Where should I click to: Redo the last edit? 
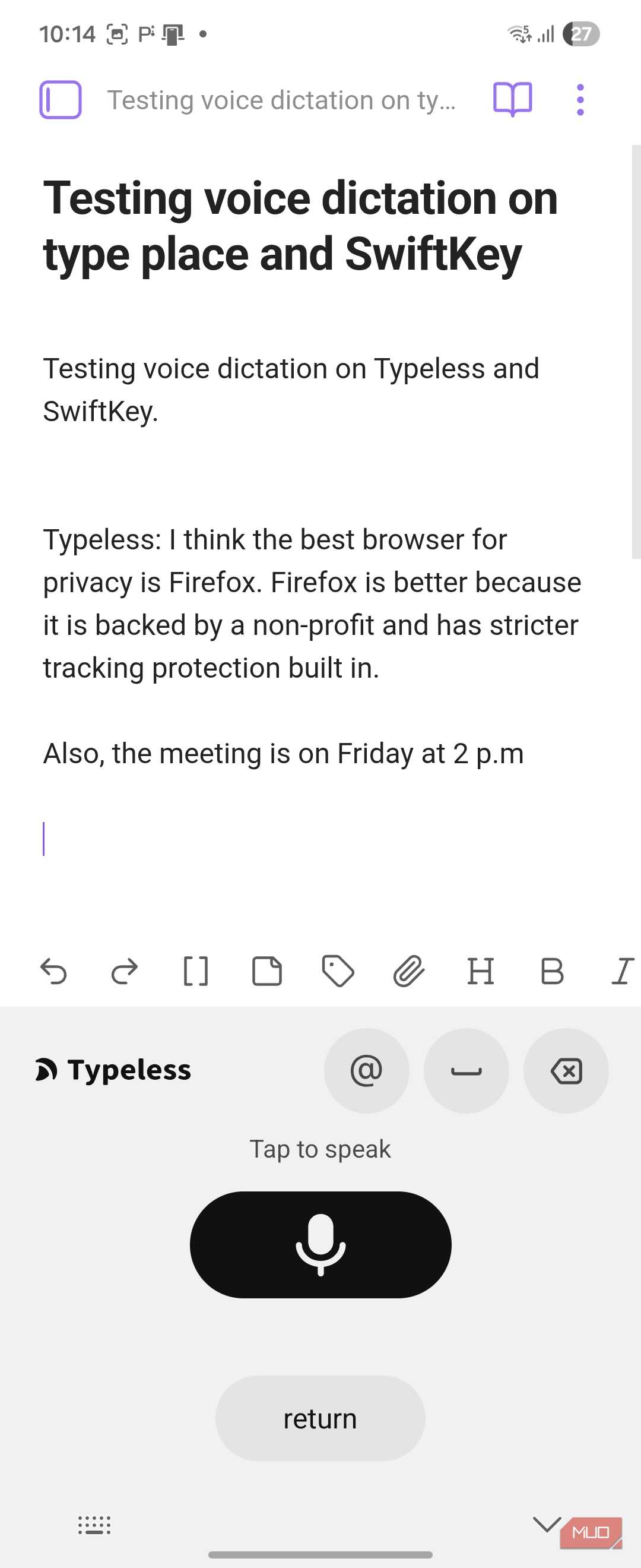(x=125, y=971)
